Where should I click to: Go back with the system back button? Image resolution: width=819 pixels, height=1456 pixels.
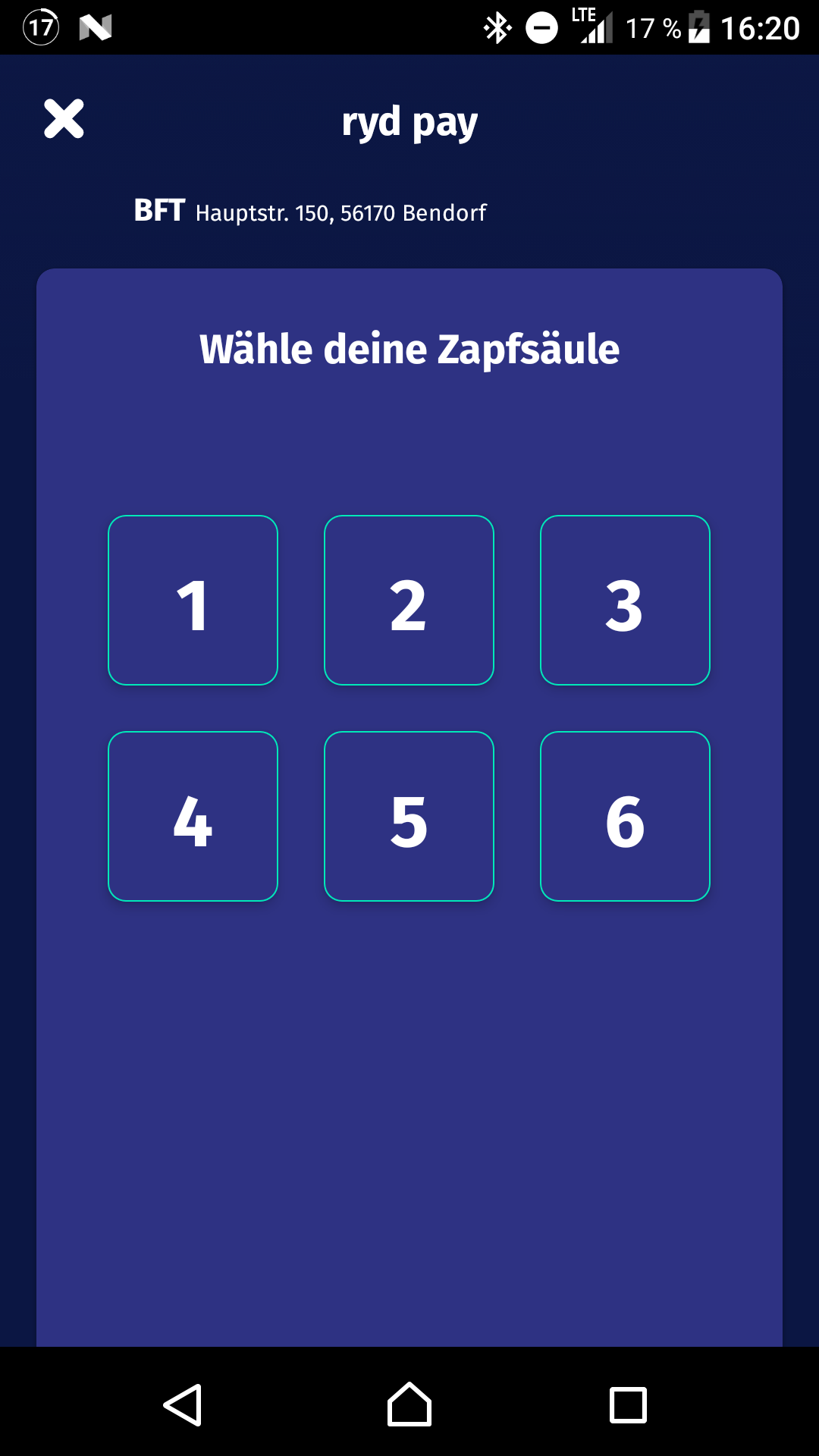click(x=183, y=1404)
